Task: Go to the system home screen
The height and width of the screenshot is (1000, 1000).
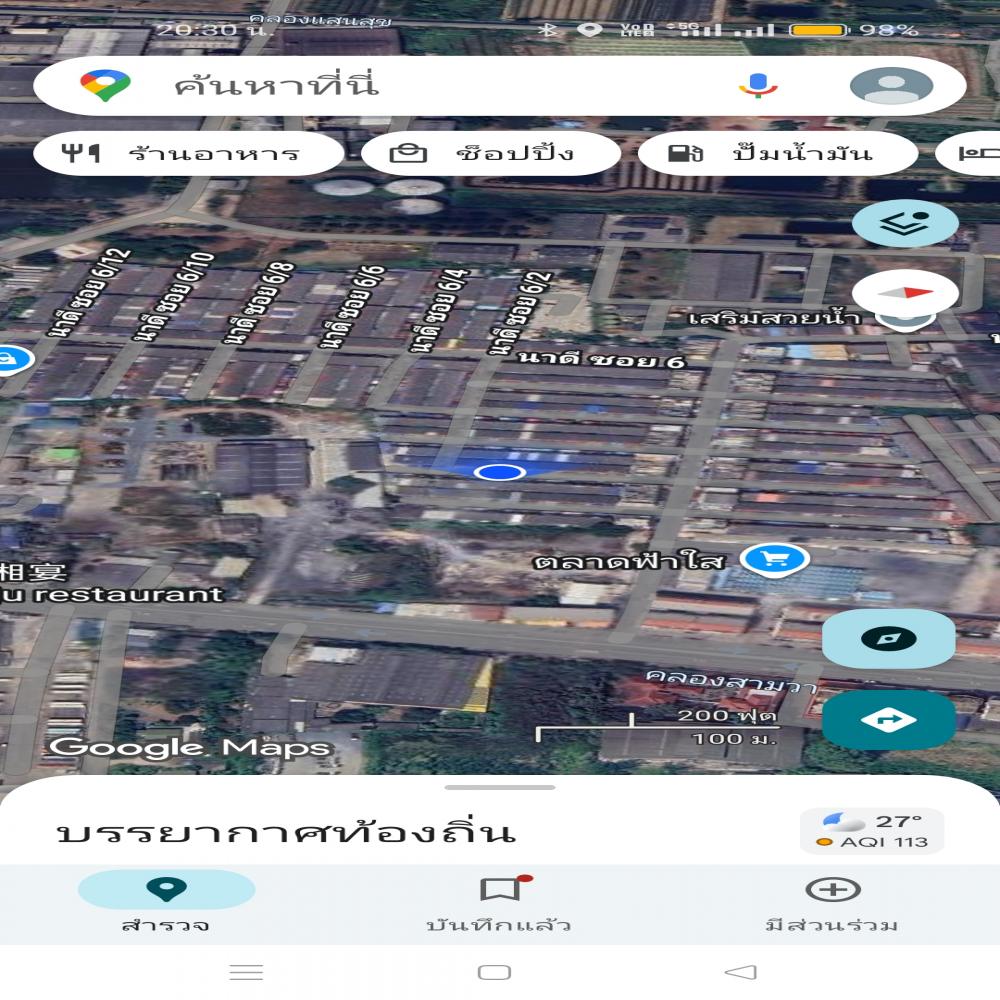Action: pos(494,972)
